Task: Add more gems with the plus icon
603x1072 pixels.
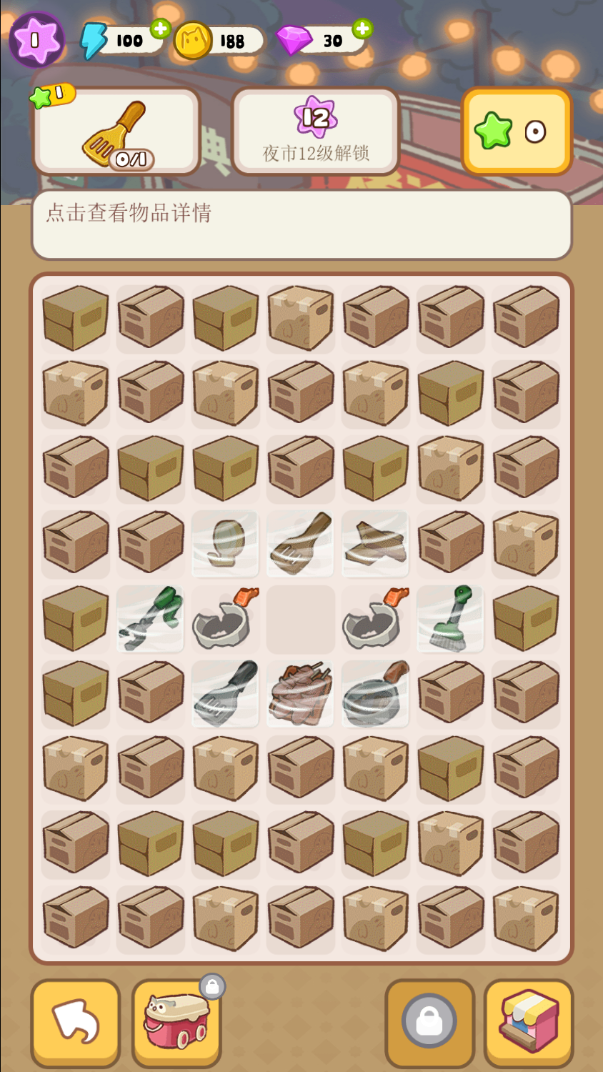Action: 362,29
